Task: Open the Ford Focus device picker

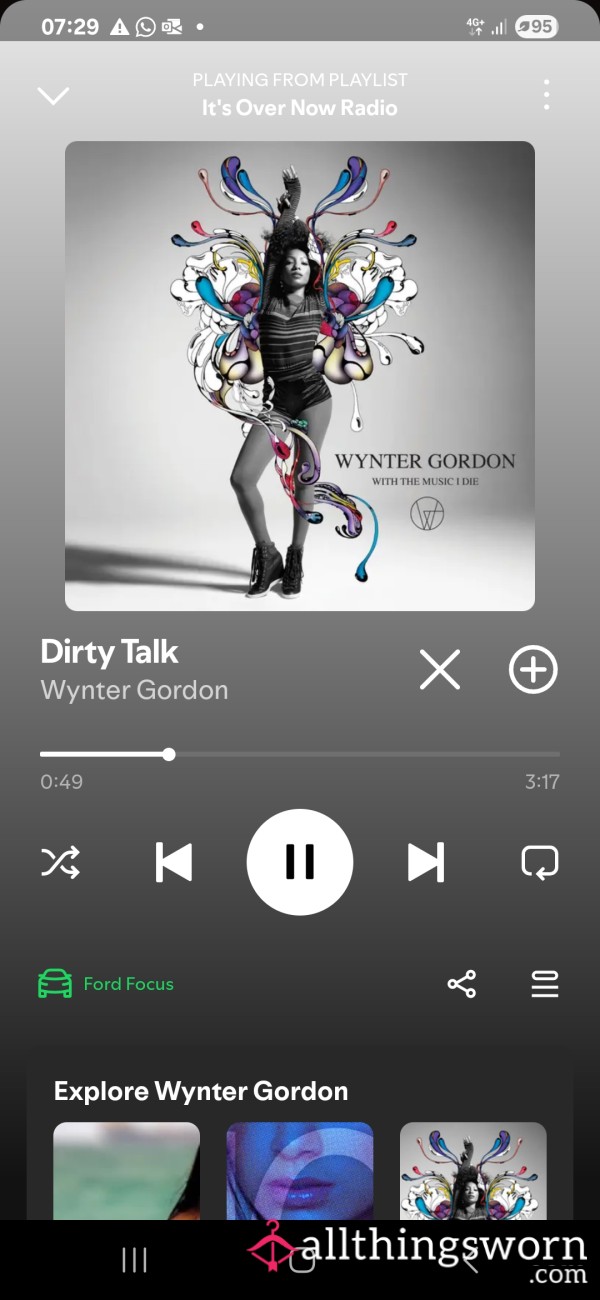Action: click(106, 984)
